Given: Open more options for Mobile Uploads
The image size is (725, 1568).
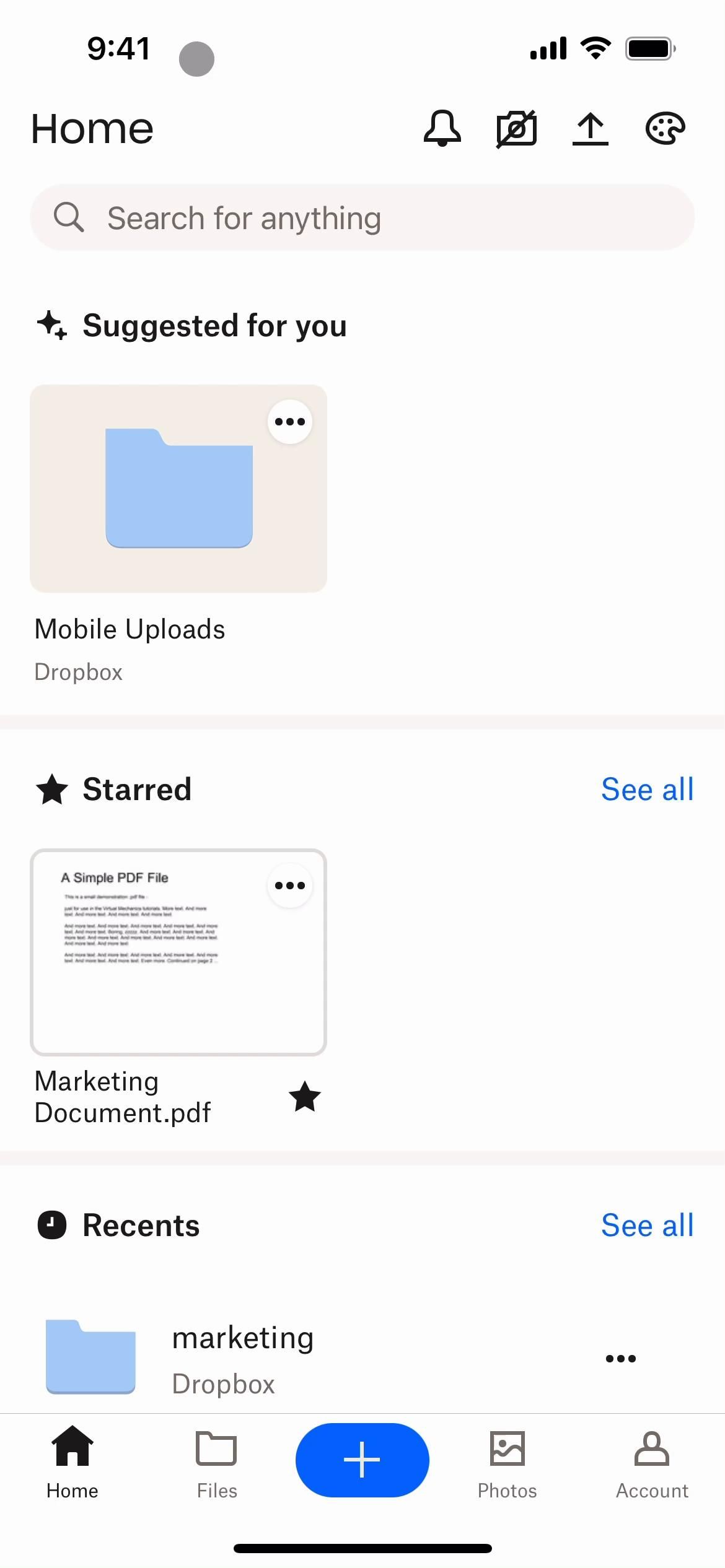Looking at the screenshot, I should coord(290,422).
